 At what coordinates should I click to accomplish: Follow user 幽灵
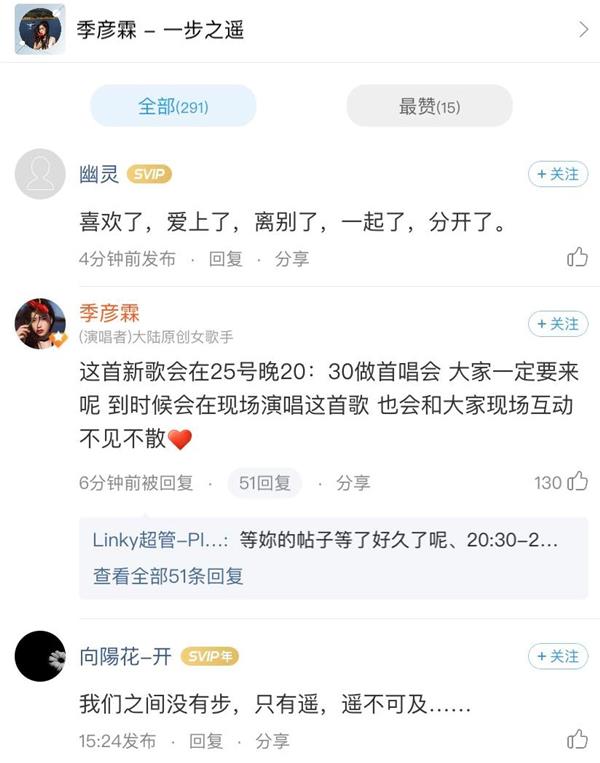coord(558,174)
